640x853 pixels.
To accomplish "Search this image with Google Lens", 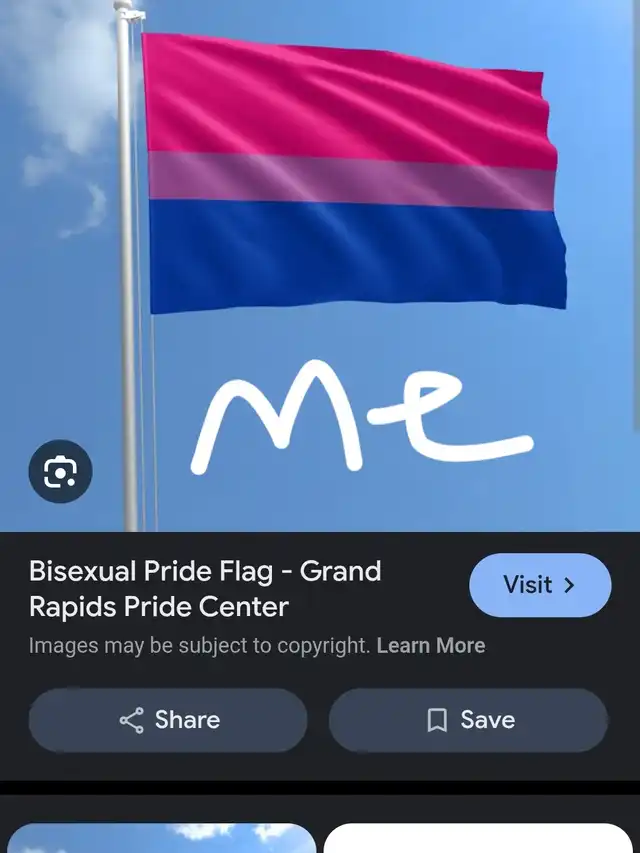I will click(x=60, y=470).
